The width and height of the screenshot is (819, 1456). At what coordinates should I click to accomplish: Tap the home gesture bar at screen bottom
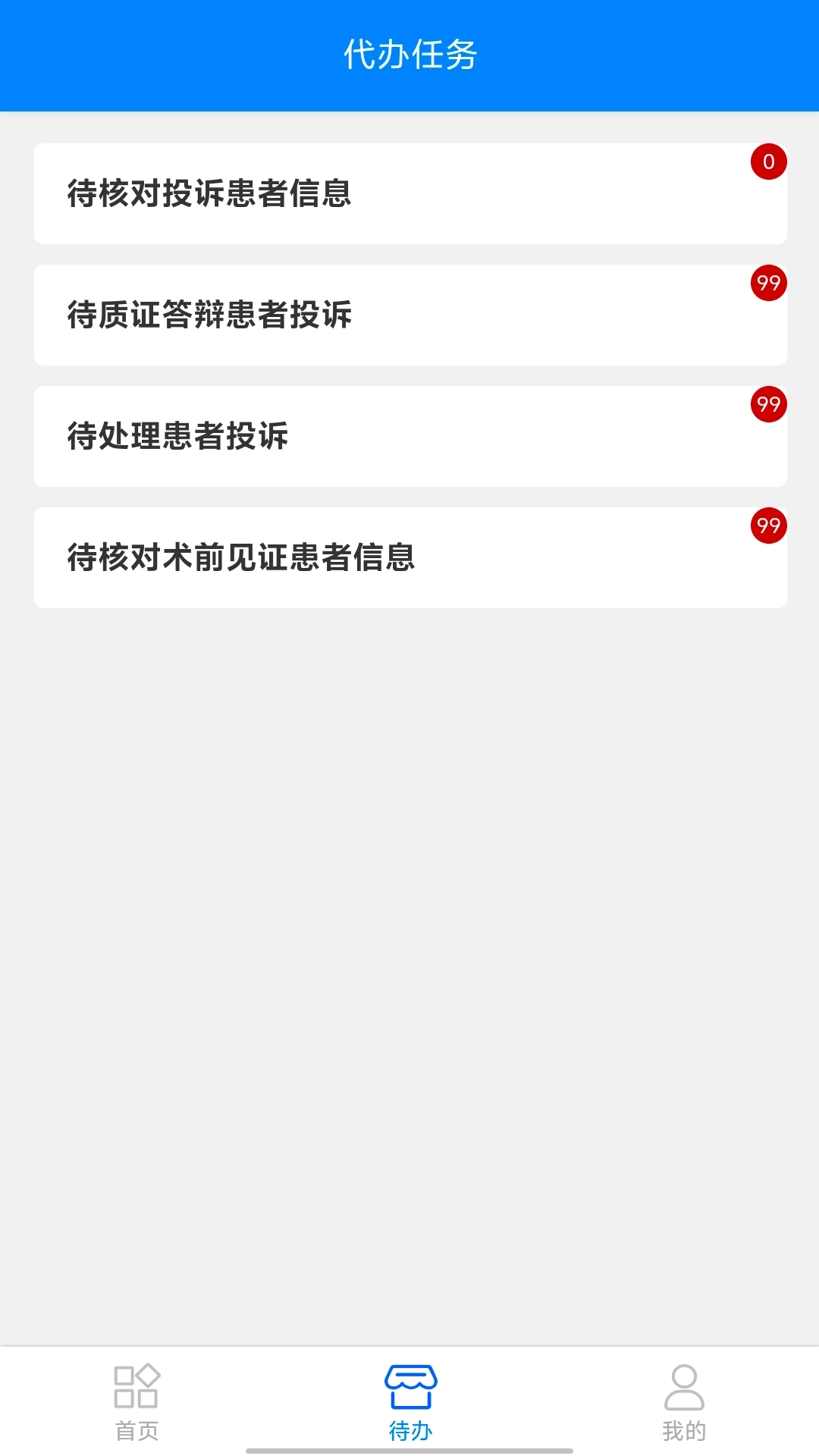[409, 1449]
